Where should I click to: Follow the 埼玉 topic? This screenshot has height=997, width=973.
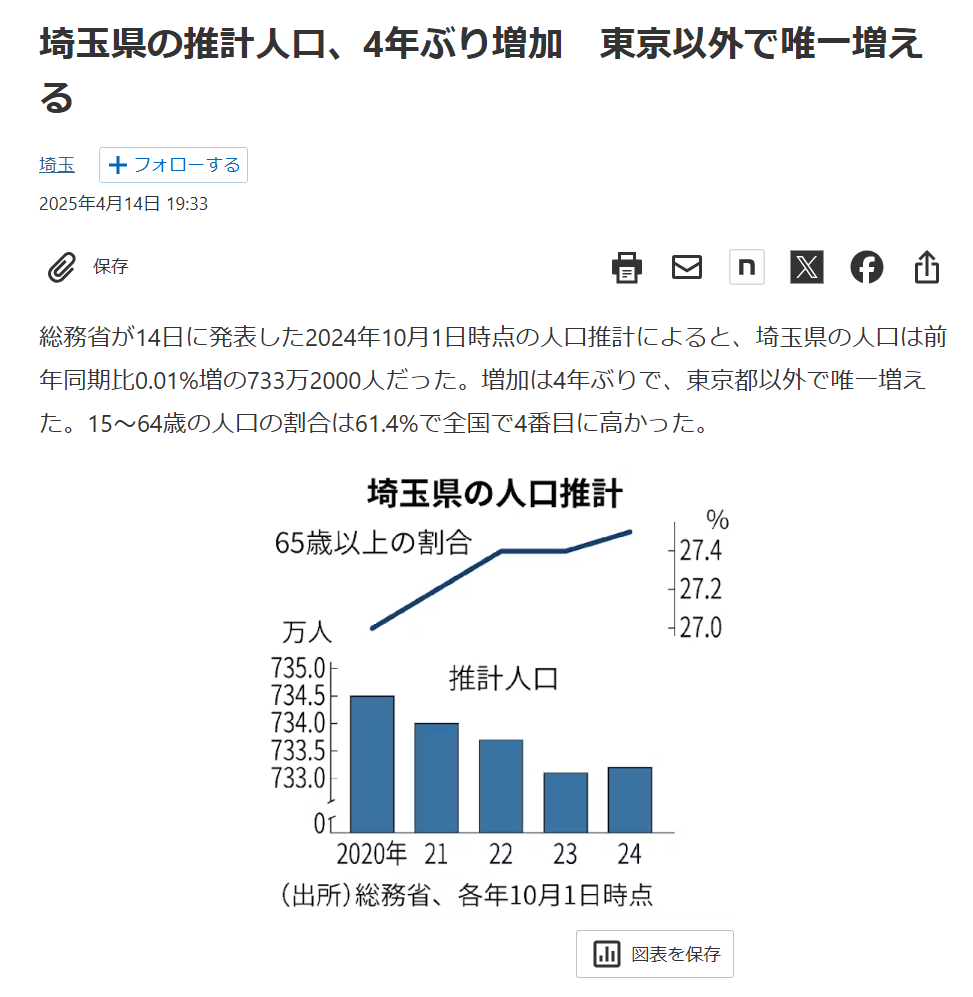pos(173,165)
